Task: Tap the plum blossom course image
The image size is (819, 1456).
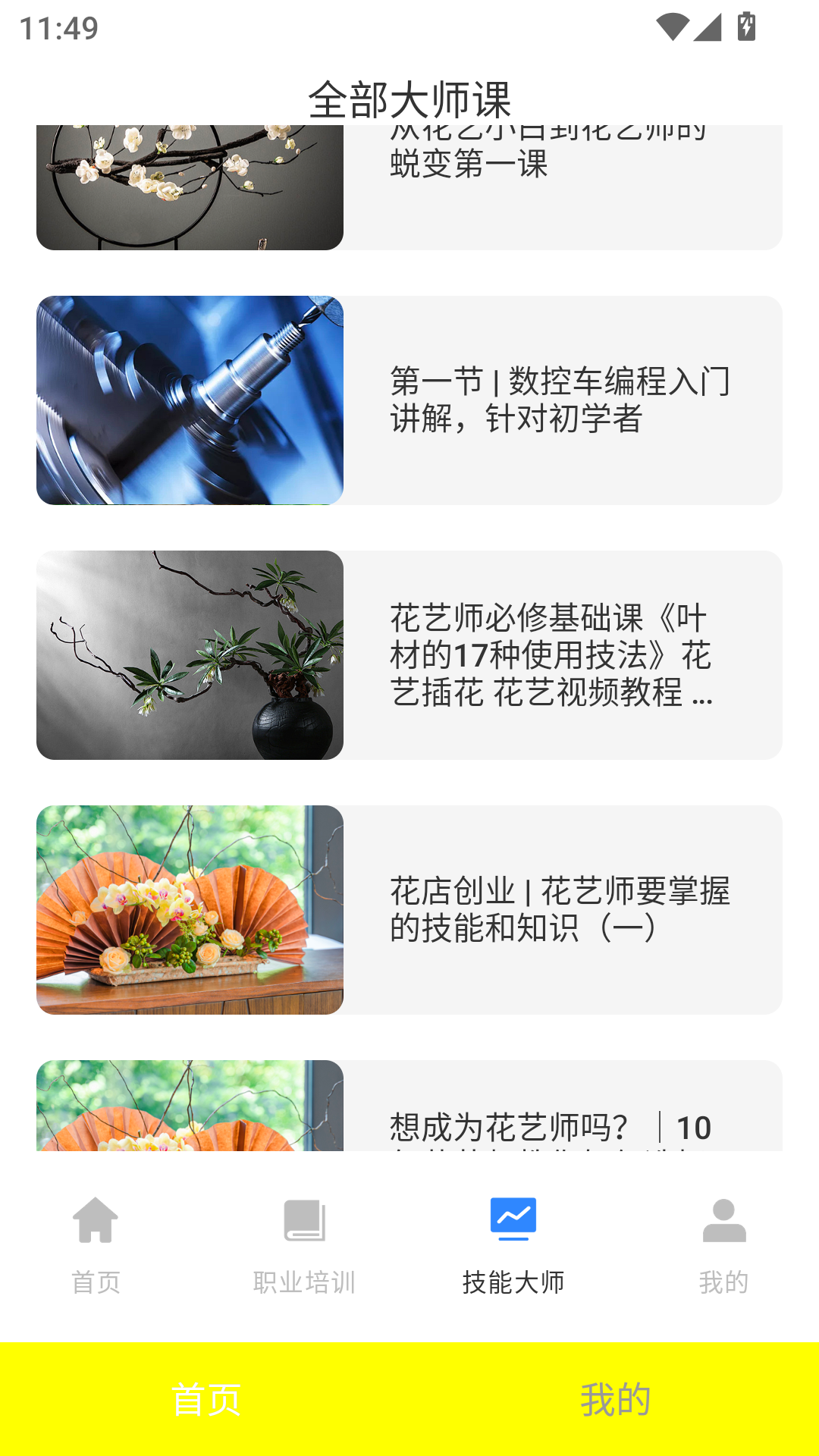Action: (x=190, y=186)
